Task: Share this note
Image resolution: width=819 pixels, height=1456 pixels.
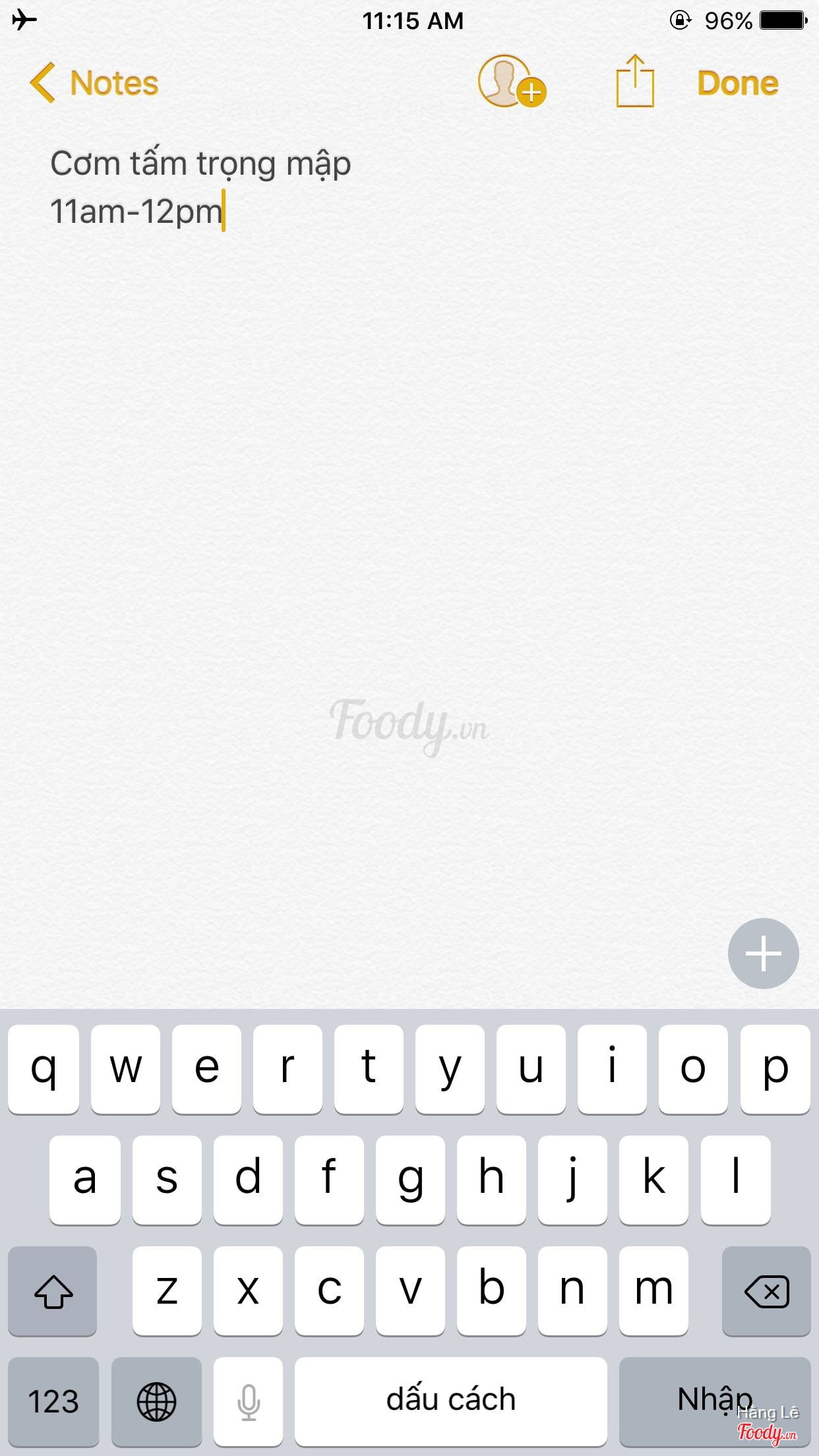Action: pyautogui.click(x=634, y=82)
